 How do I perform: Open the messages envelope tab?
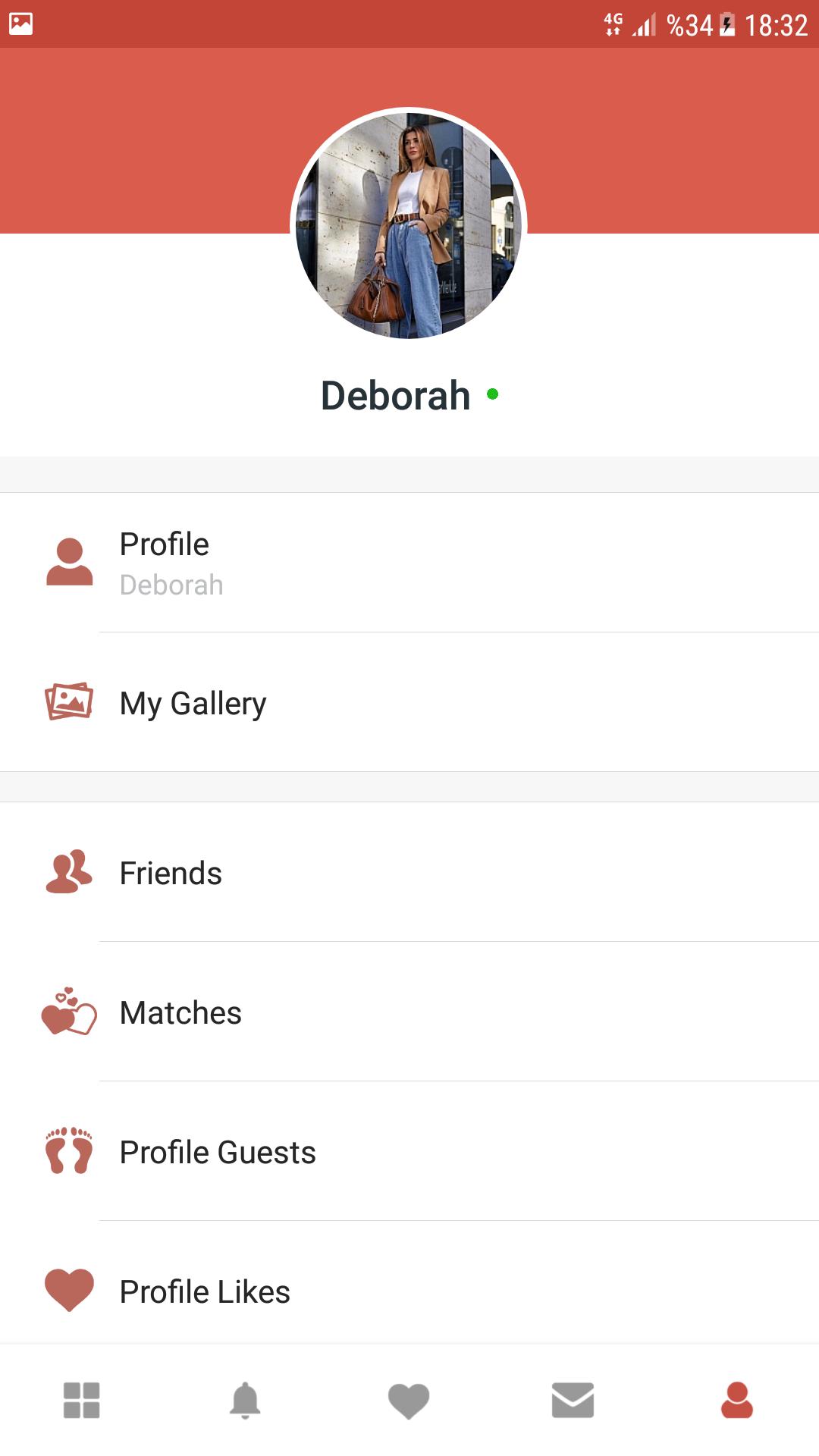pyautogui.click(x=573, y=1400)
